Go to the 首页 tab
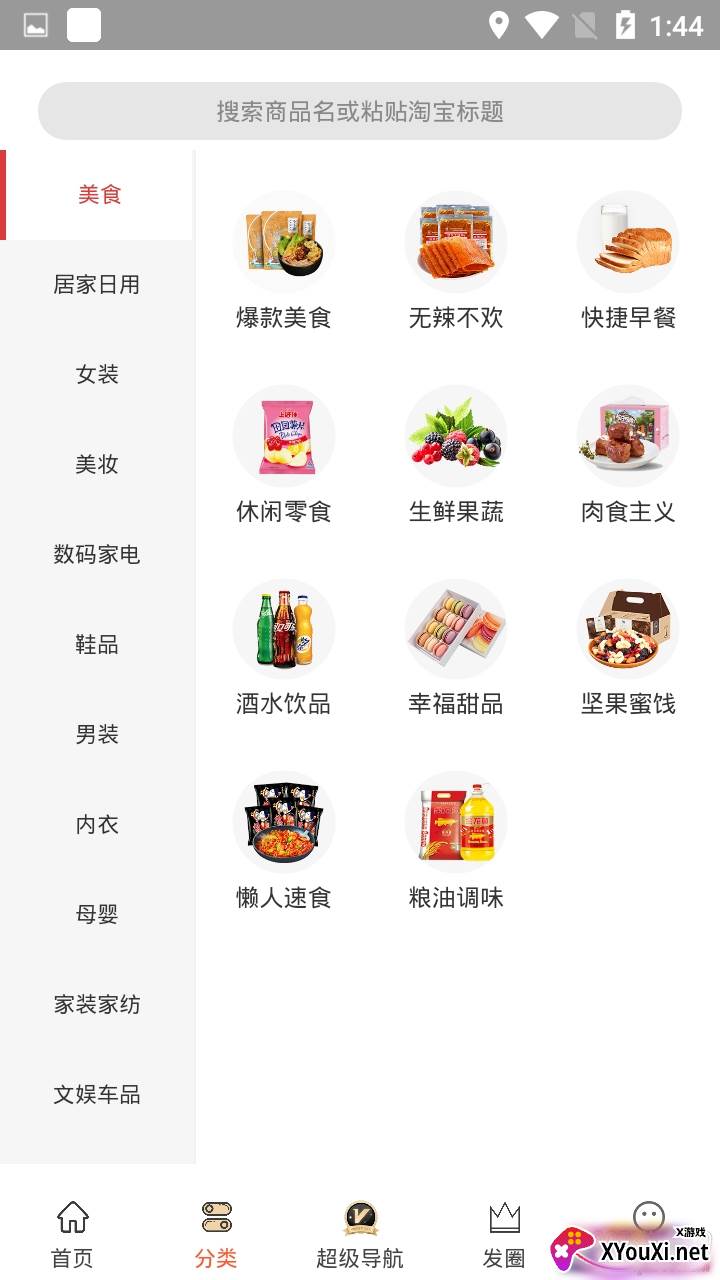This screenshot has height=1280, width=720. [72, 1235]
